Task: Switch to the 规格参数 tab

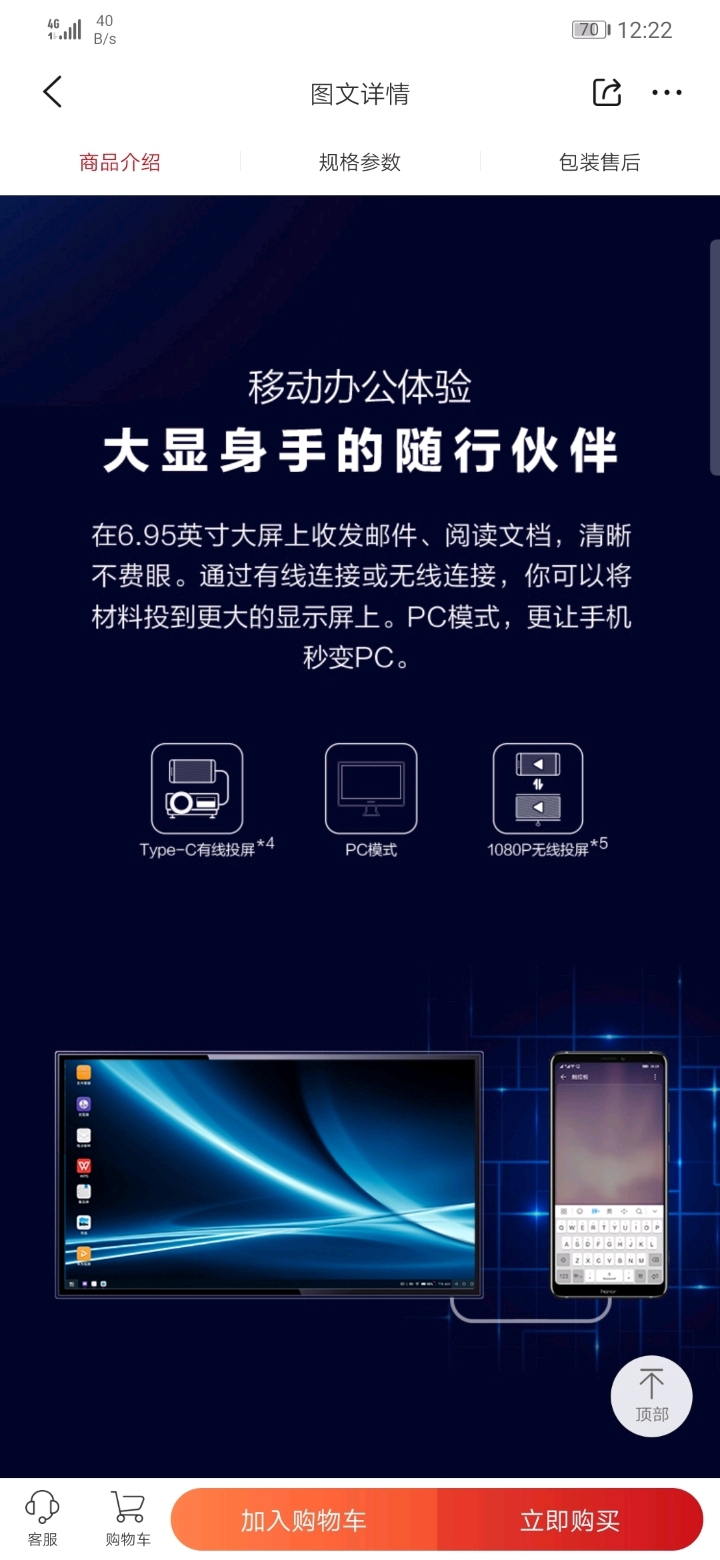Action: [360, 162]
